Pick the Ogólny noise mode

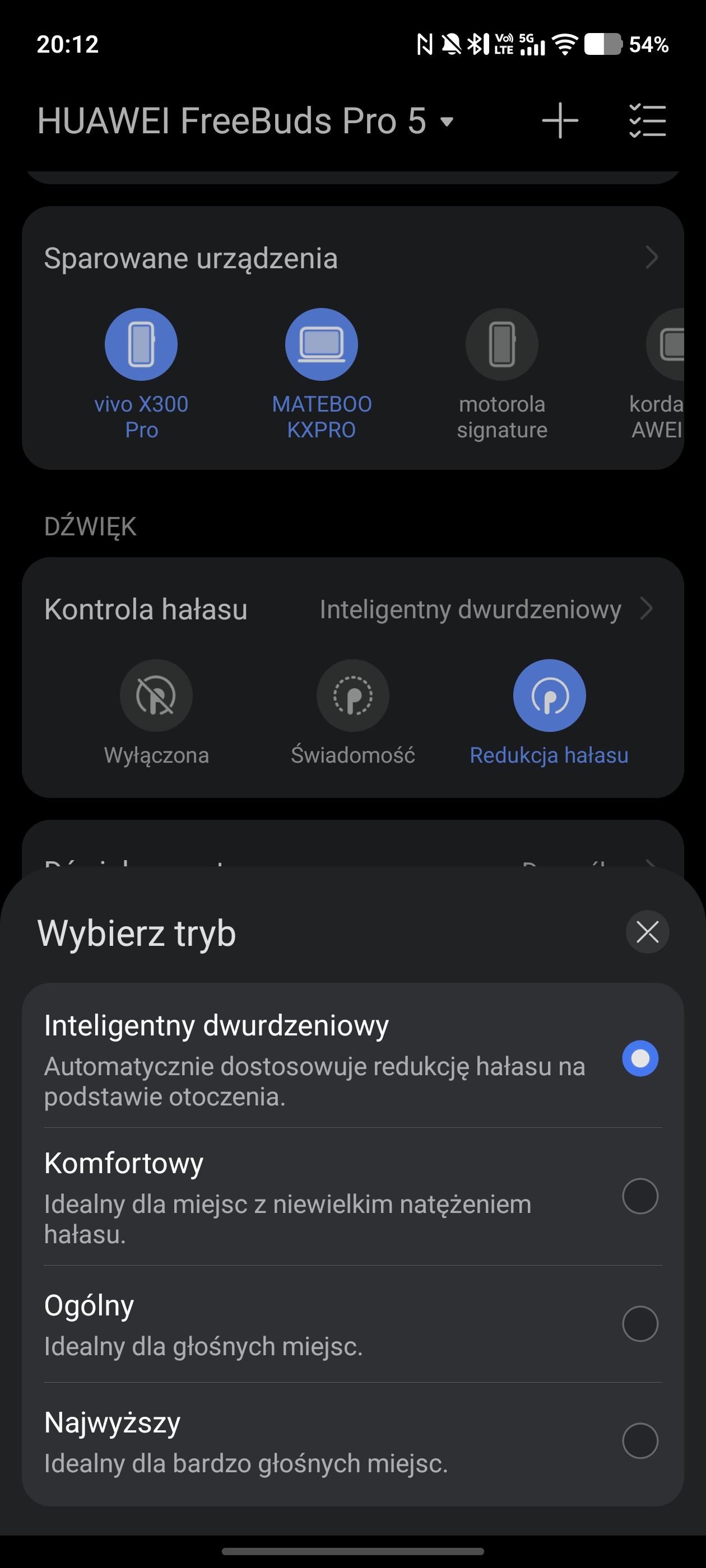(640, 1323)
